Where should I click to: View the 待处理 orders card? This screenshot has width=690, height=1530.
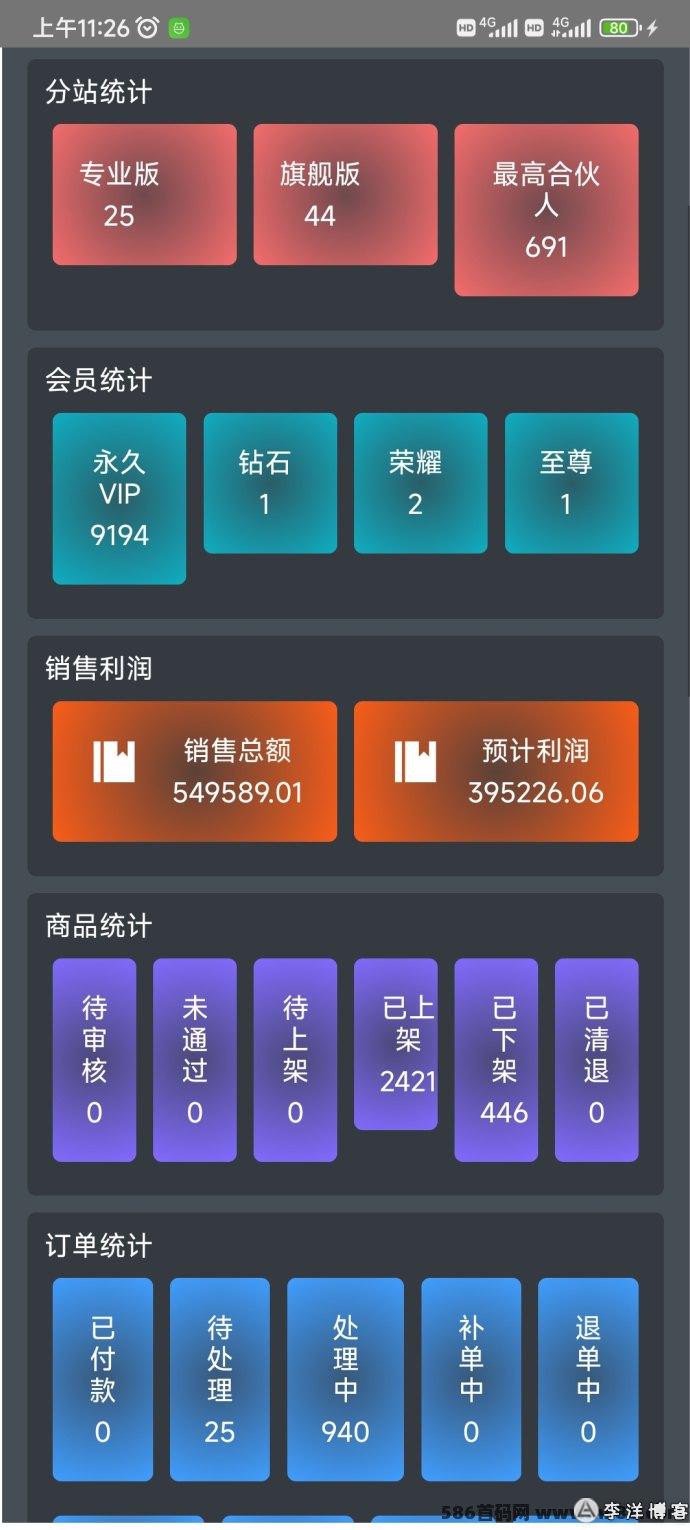click(220, 1379)
